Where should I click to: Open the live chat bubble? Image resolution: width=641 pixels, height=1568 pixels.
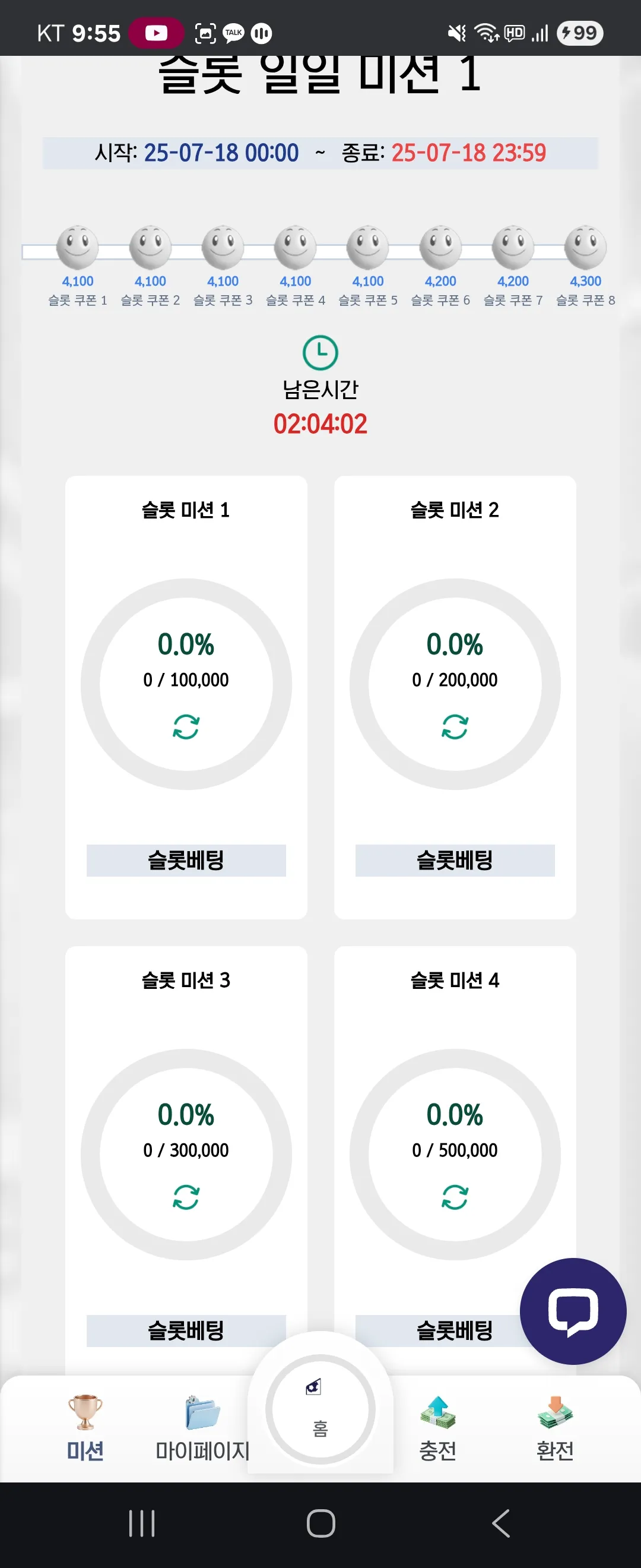[x=573, y=1312]
